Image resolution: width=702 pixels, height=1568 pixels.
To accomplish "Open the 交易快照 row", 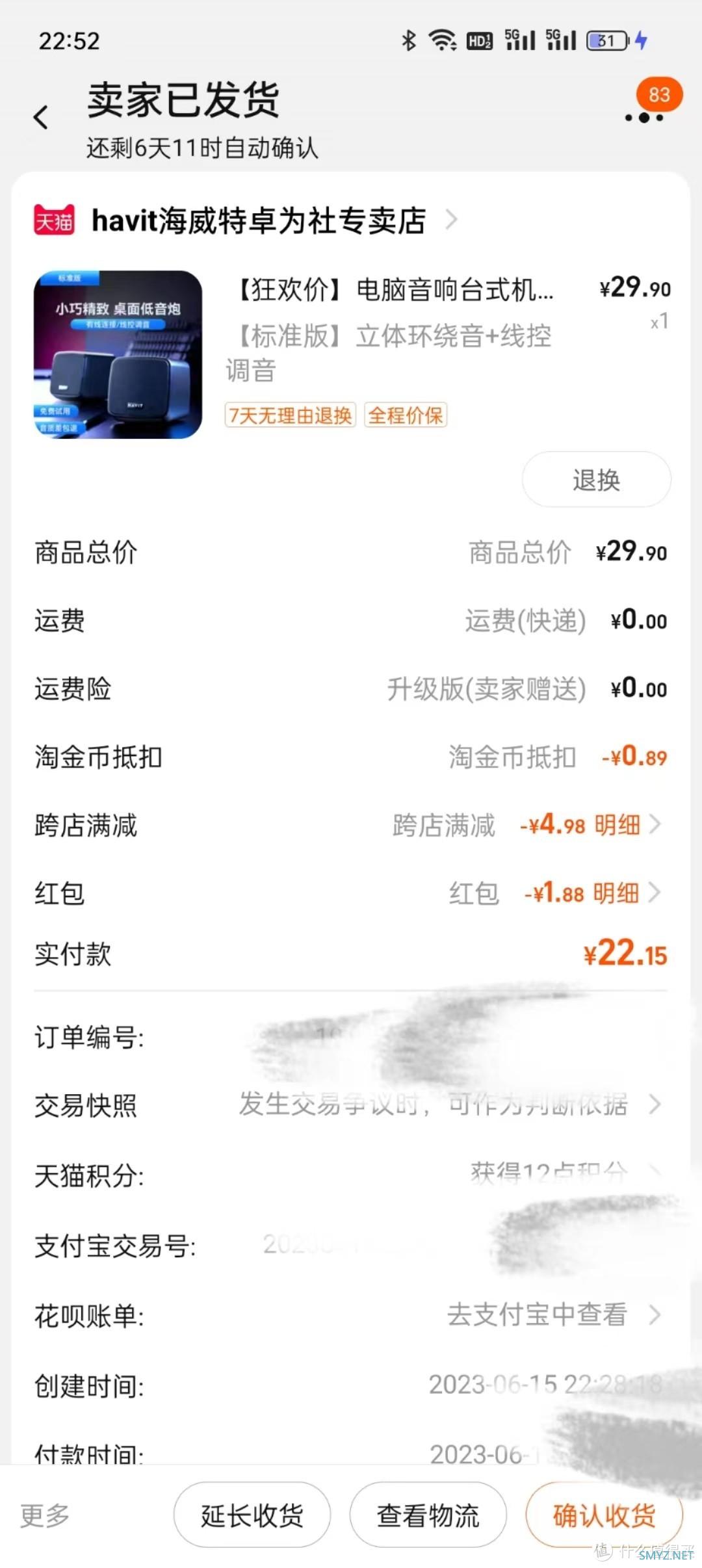I will pyautogui.click(x=351, y=1105).
